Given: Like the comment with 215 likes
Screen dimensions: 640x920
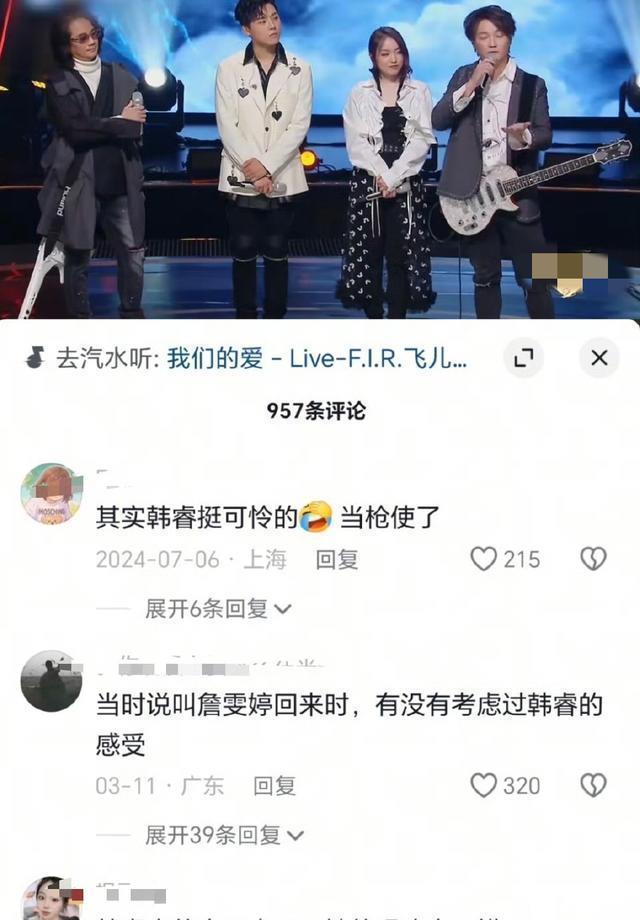Looking at the screenshot, I should pos(485,559).
